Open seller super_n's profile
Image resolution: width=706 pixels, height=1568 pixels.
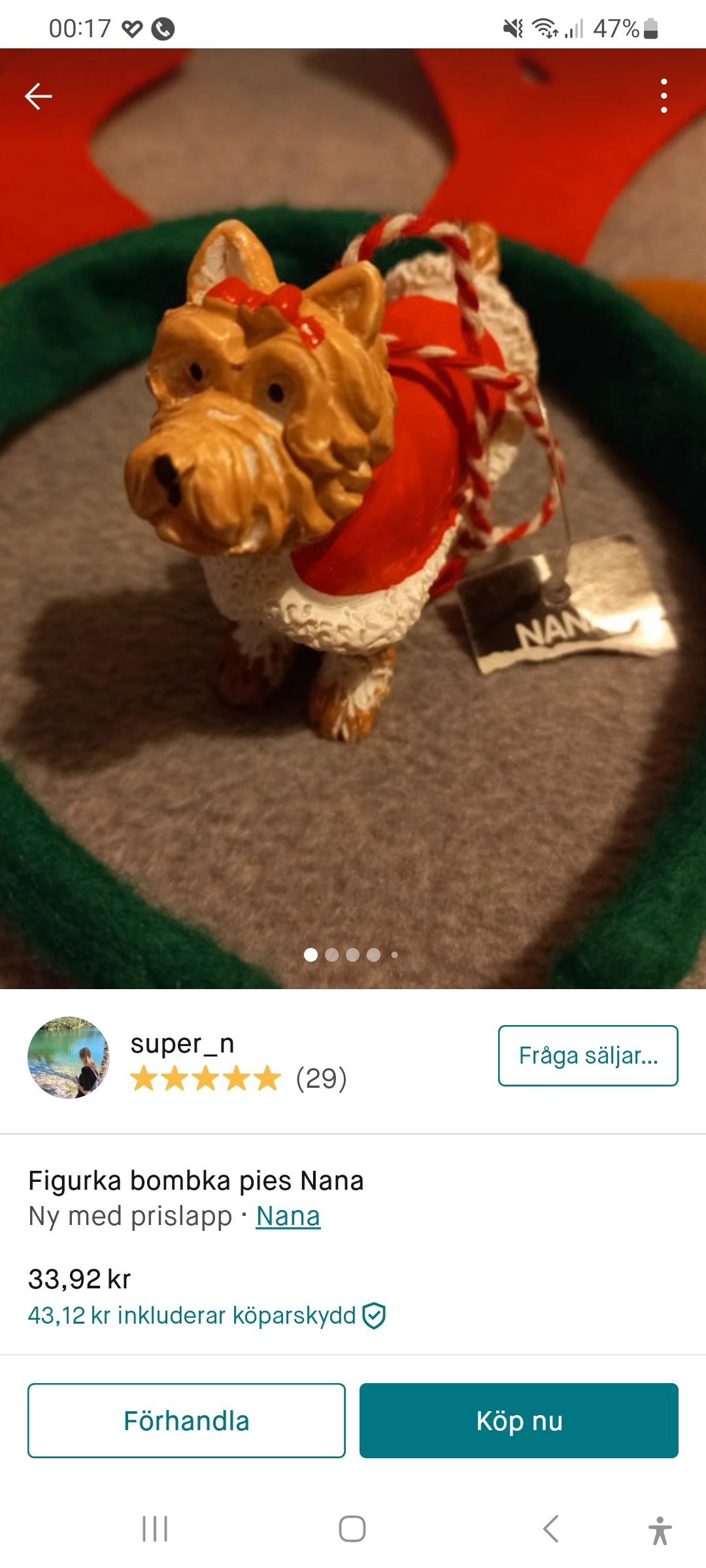click(182, 1043)
